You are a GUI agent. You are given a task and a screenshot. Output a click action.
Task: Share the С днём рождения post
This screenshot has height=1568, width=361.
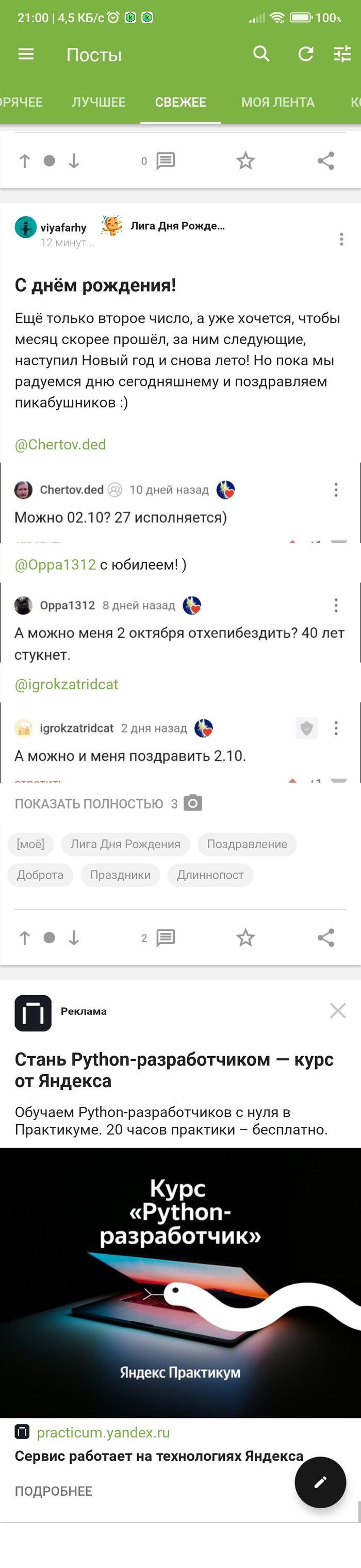tap(326, 937)
